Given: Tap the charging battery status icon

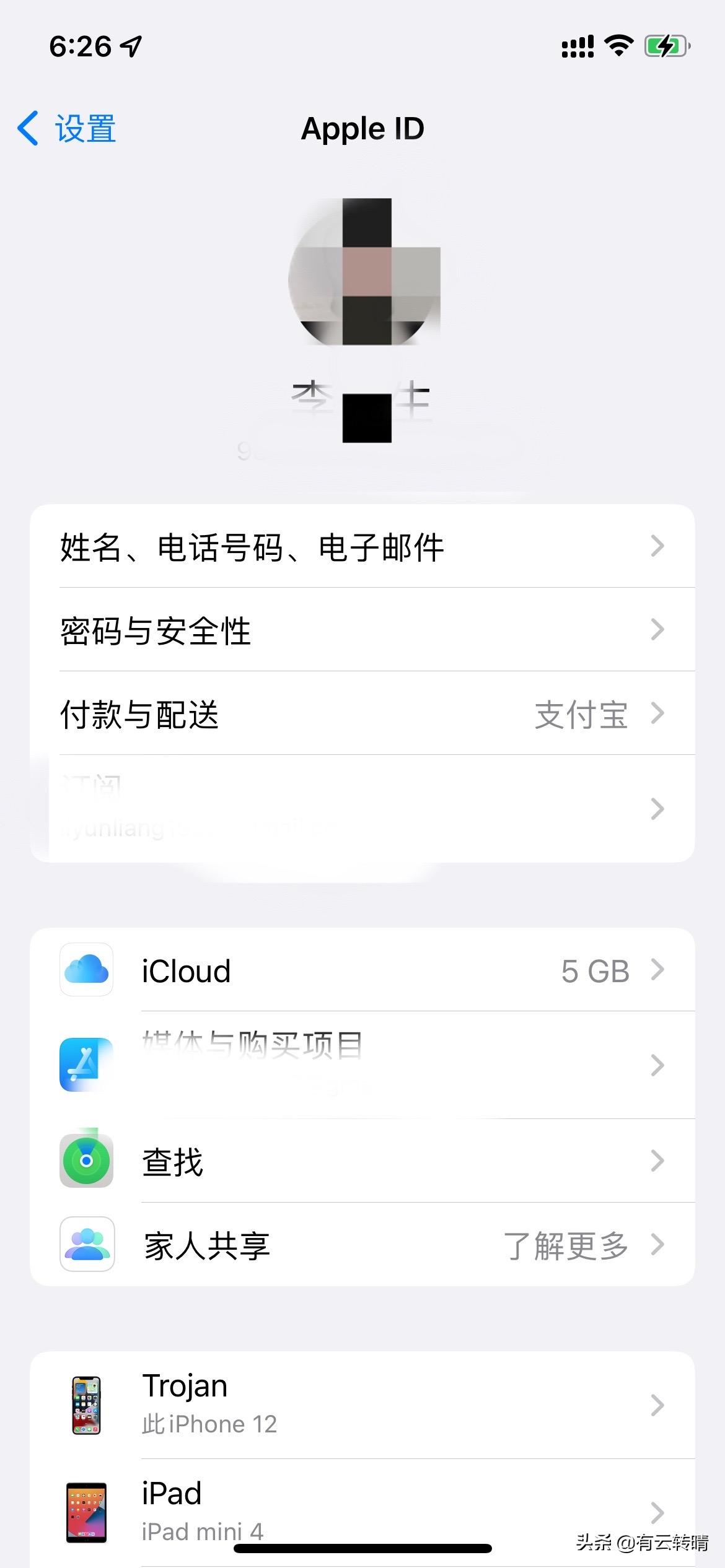Looking at the screenshot, I should pyautogui.click(x=666, y=45).
